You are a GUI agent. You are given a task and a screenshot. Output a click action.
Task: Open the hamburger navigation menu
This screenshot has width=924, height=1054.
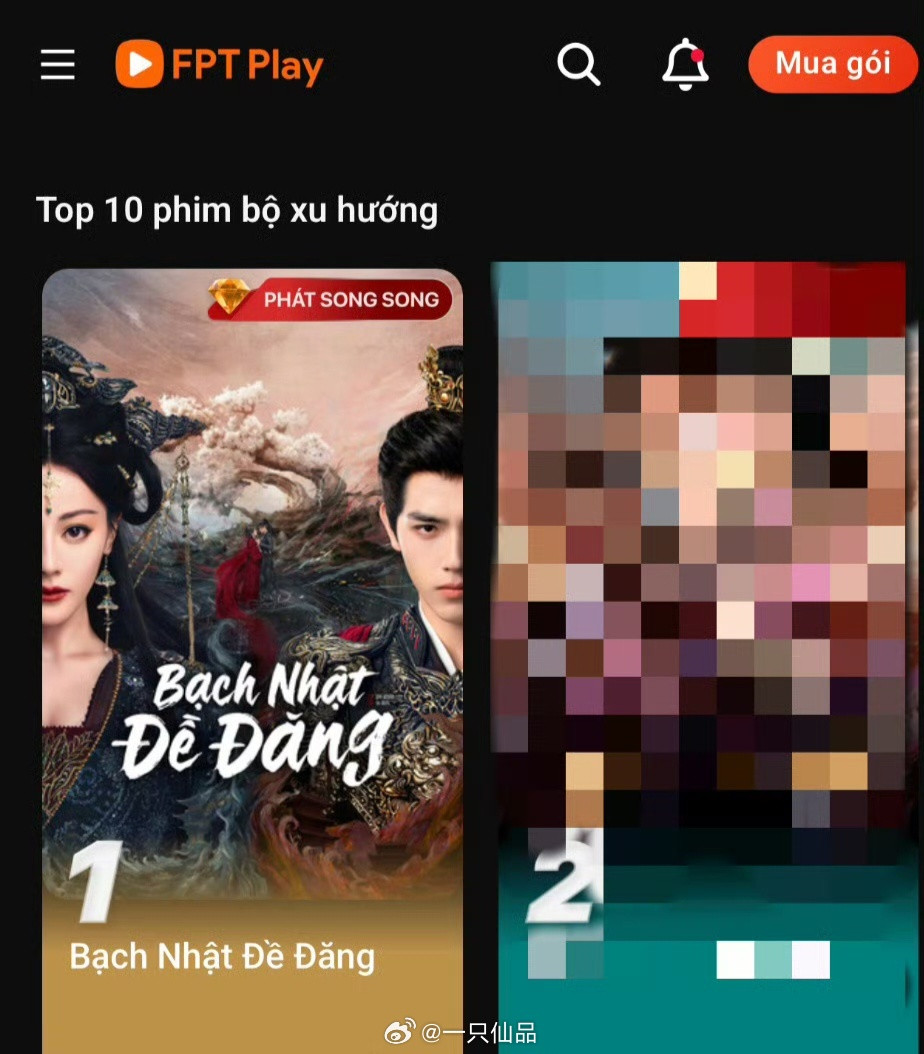point(57,64)
